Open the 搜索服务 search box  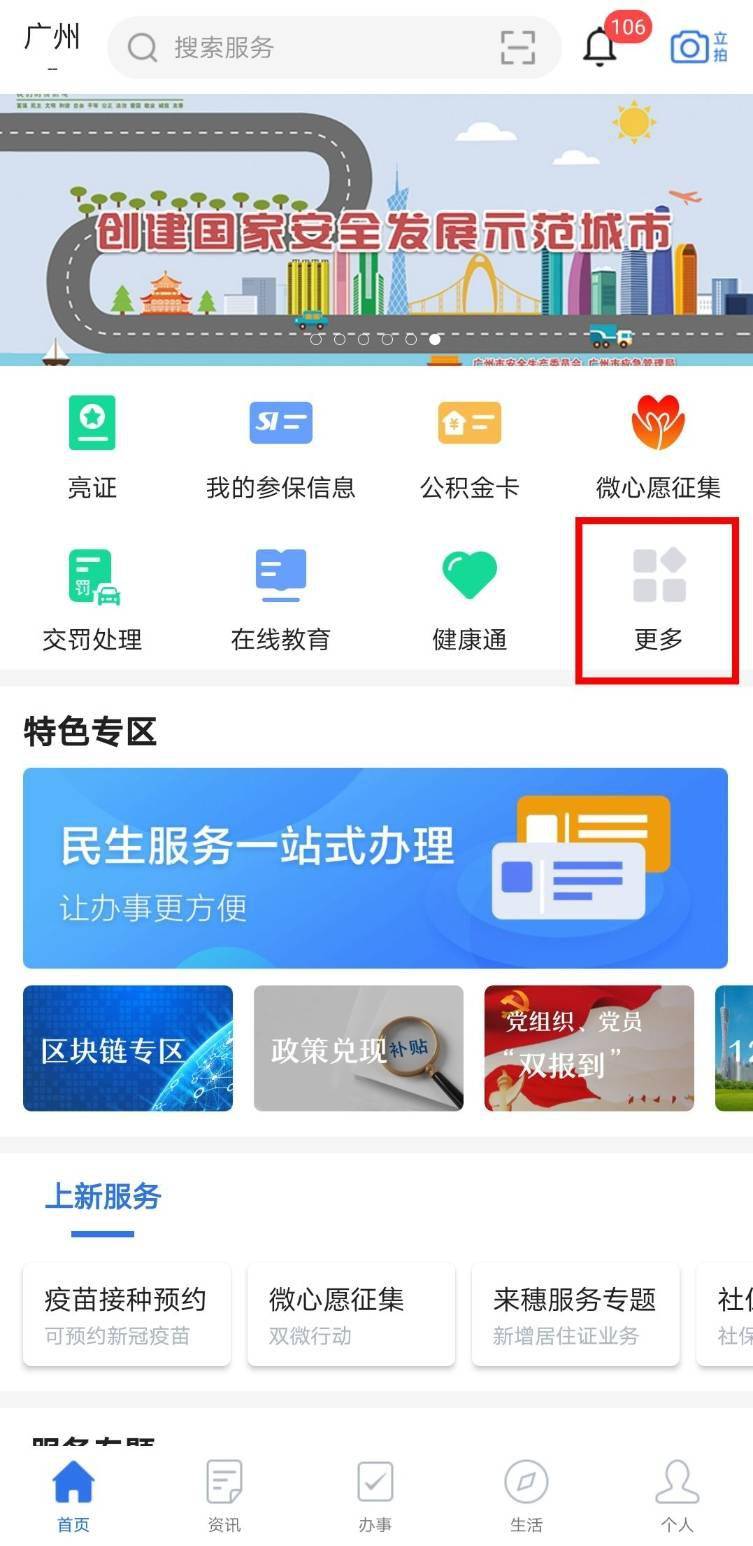pos(300,47)
